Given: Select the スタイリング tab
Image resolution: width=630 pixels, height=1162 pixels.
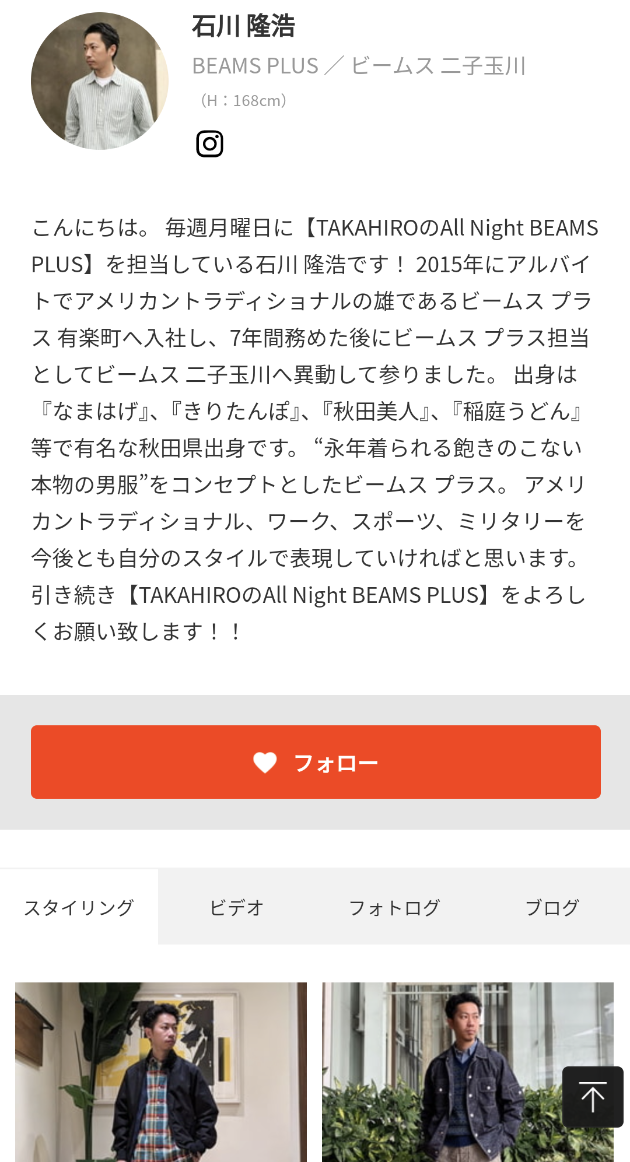Looking at the screenshot, I should coord(79,907).
